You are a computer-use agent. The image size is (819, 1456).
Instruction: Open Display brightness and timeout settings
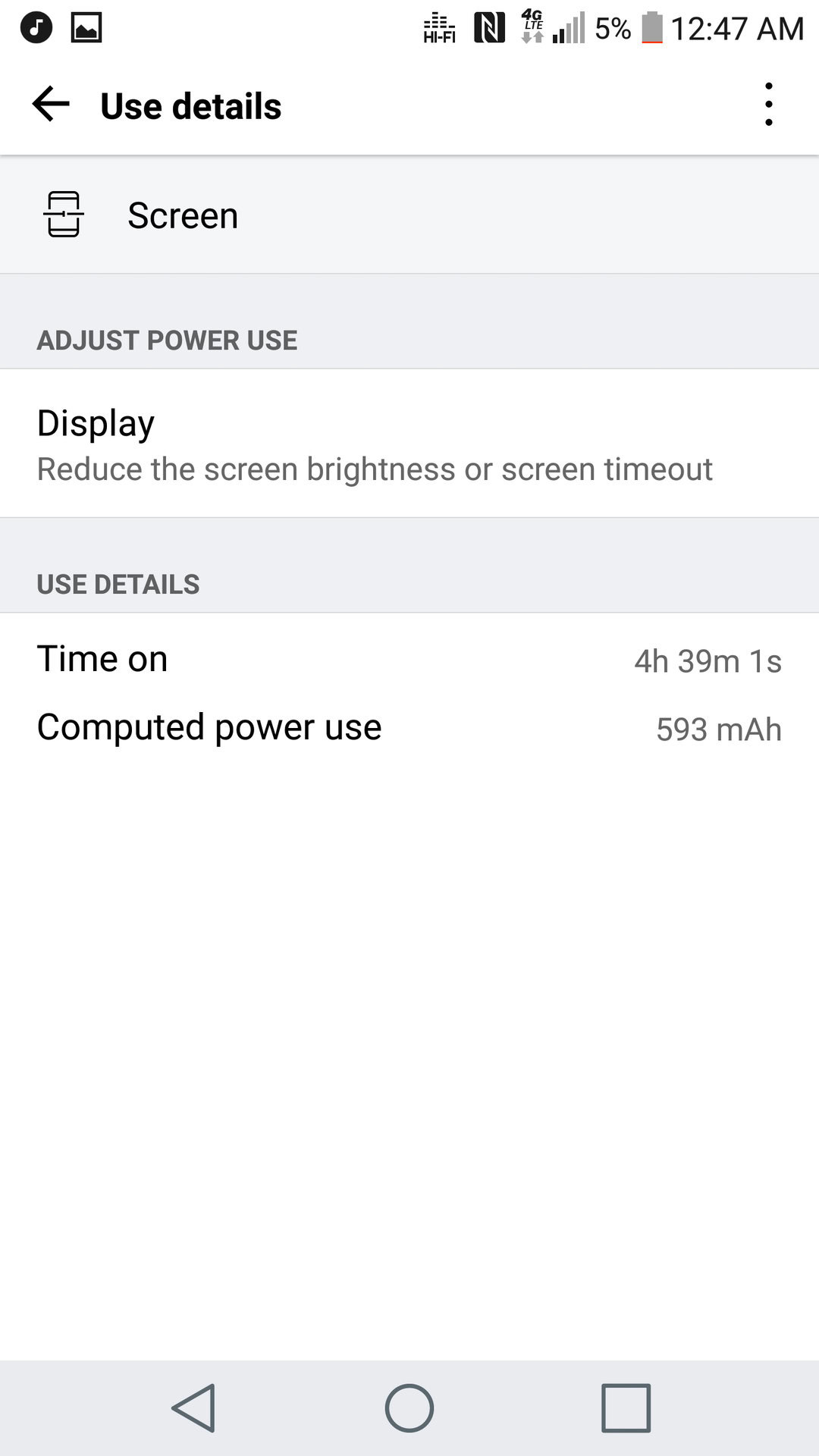click(375, 444)
